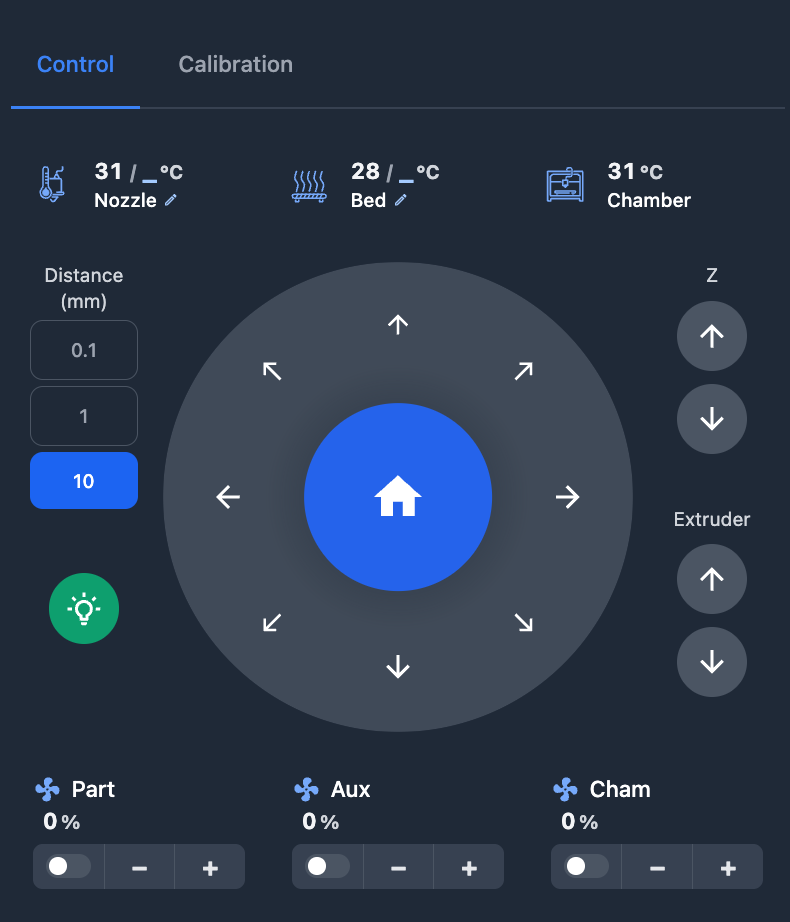This screenshot has width=790, height=922.
Task: Enable the Cham fan switch
Action: (x=586, y=867)
